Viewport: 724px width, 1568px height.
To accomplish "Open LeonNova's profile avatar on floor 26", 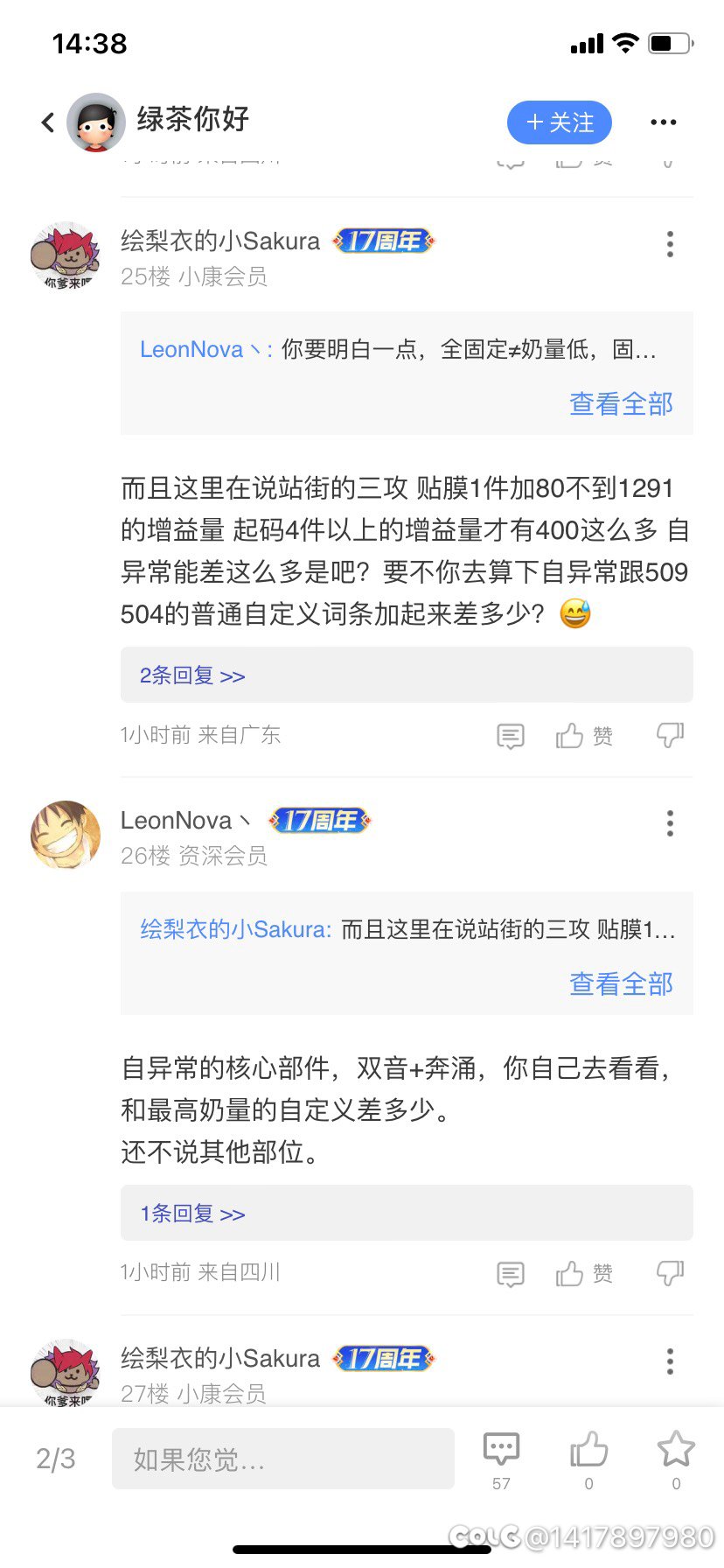I will pos(66,835).
